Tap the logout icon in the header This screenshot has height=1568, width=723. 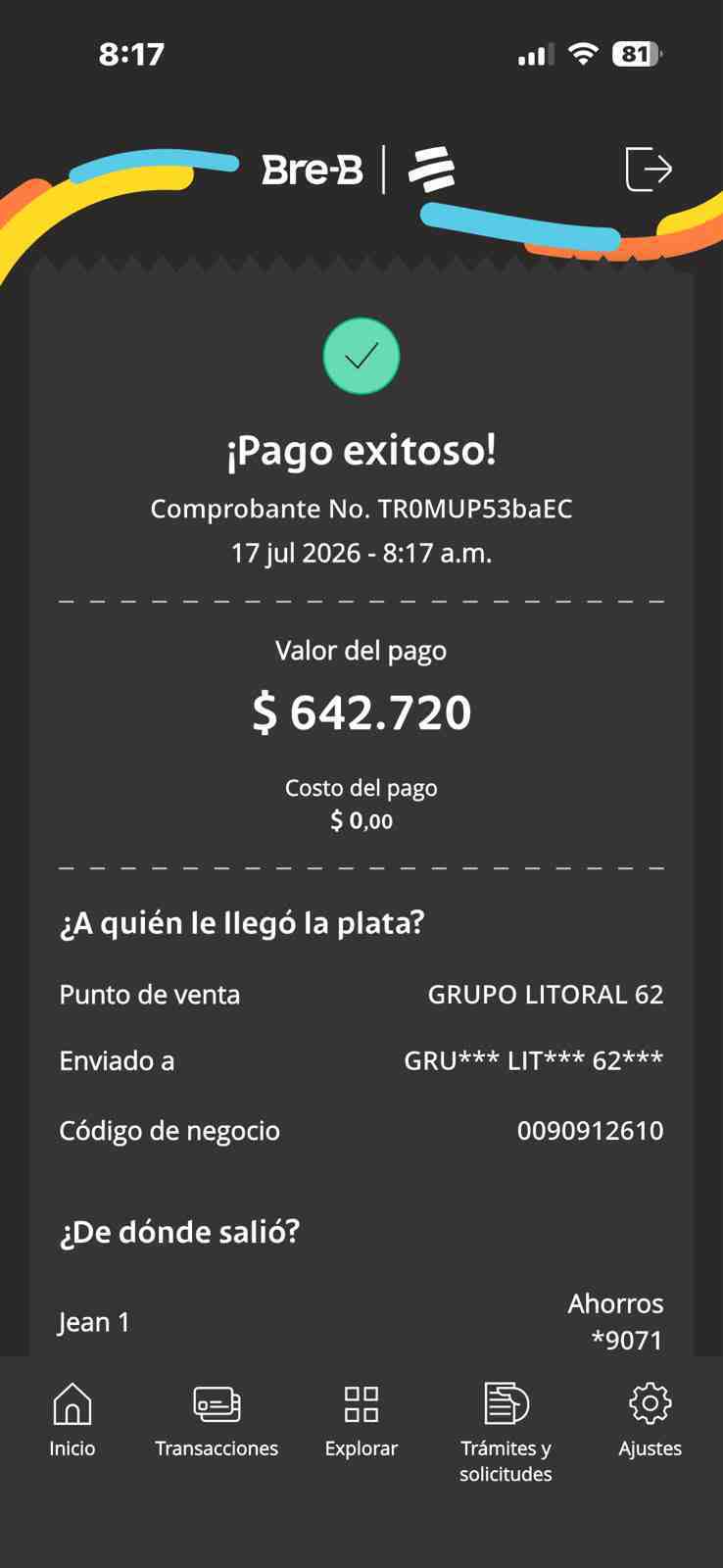tap(649, 169)
